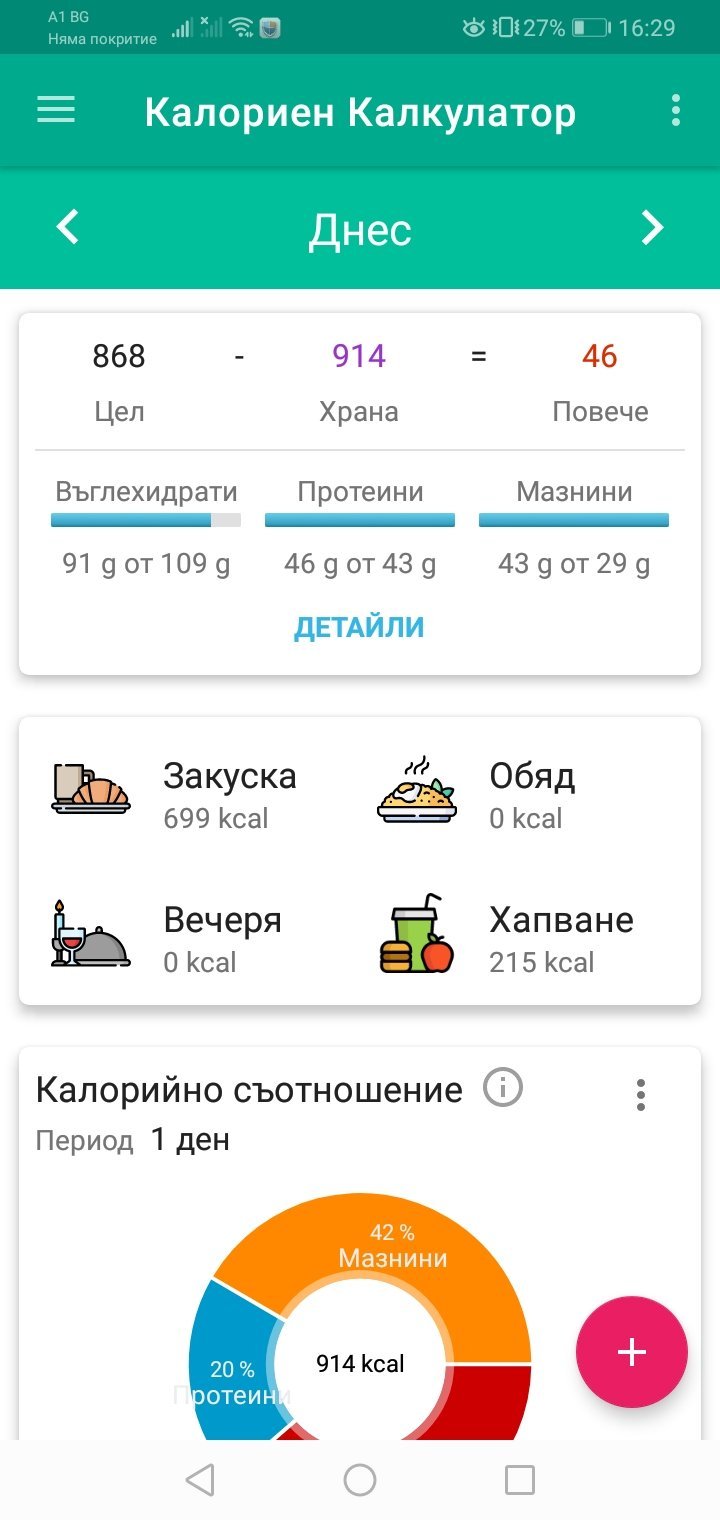Open the app bar overflow menu
The image size is (720, 1520).
676,110
